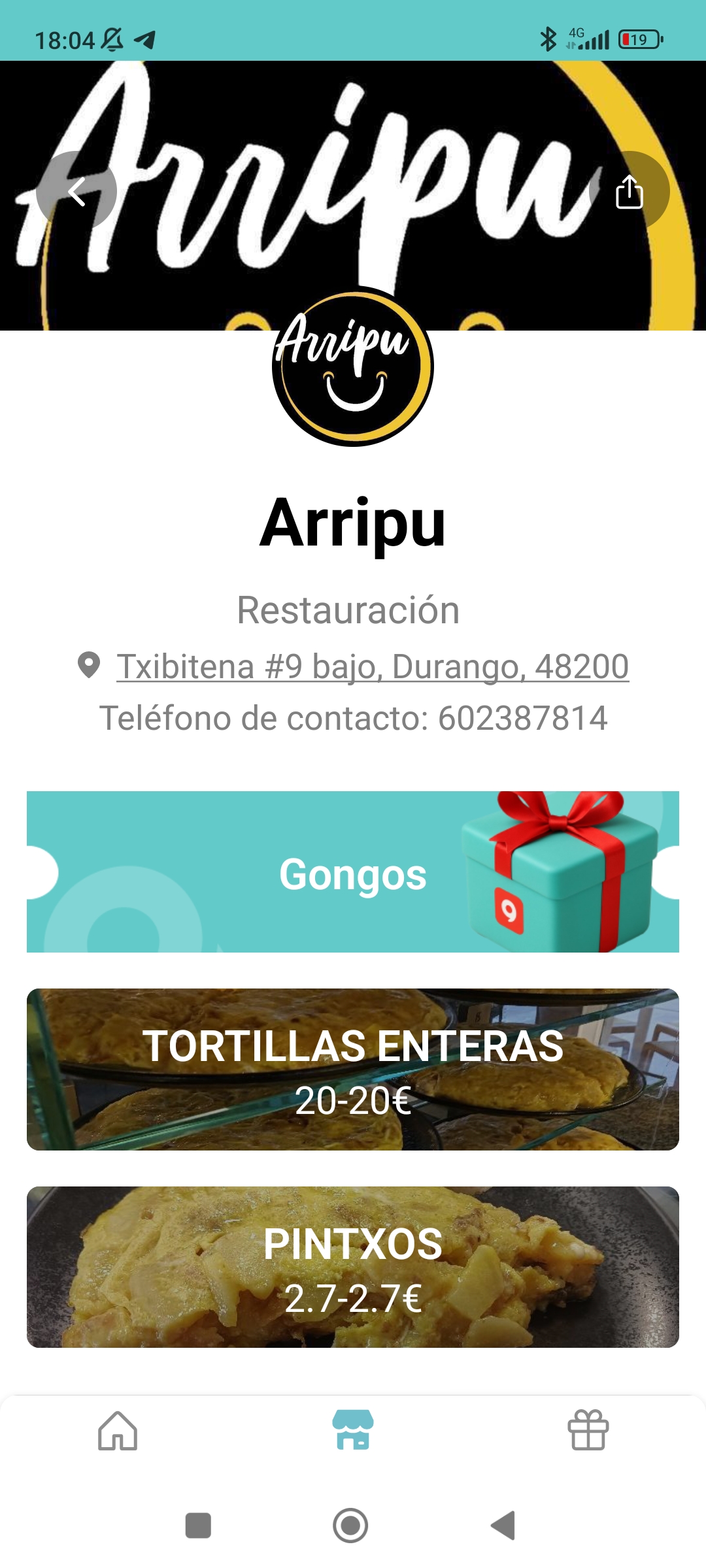This screenshot has height=1568, width=706.
Task: Open the Gongos gift banner
Action: (353, 872)
